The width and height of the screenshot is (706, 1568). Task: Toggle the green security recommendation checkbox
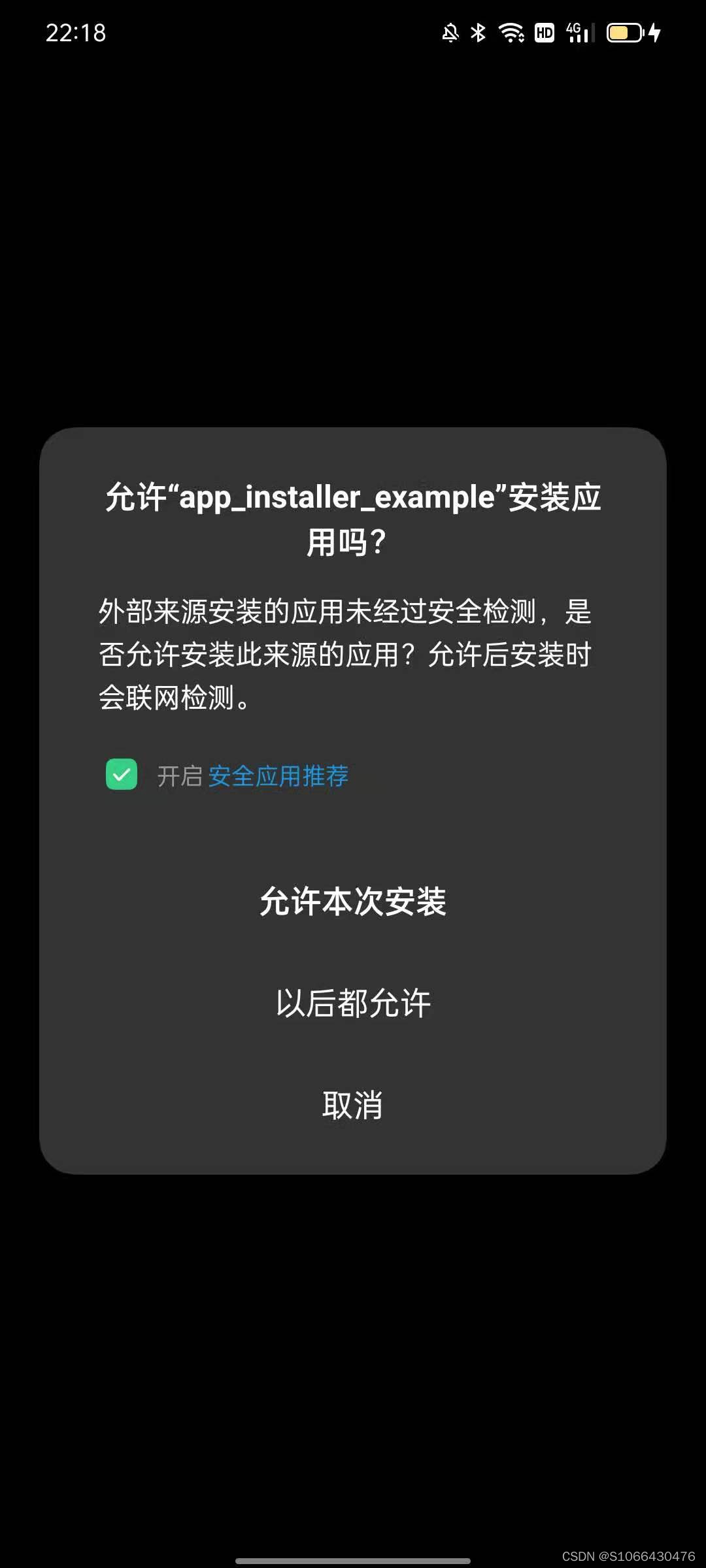tap(120, 776)
